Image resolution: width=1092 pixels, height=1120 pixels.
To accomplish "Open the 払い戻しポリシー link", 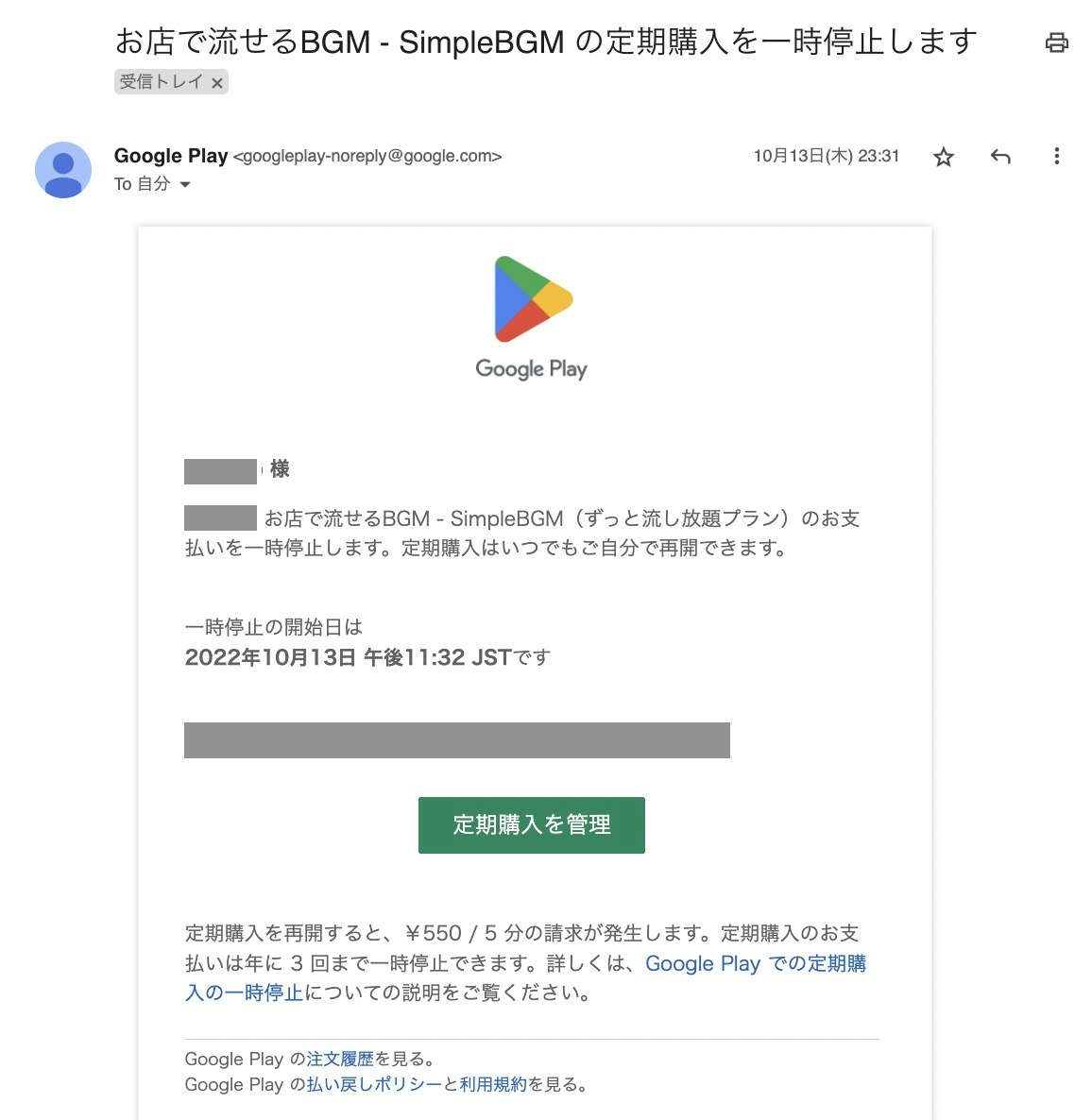I will click(374, 1084).
